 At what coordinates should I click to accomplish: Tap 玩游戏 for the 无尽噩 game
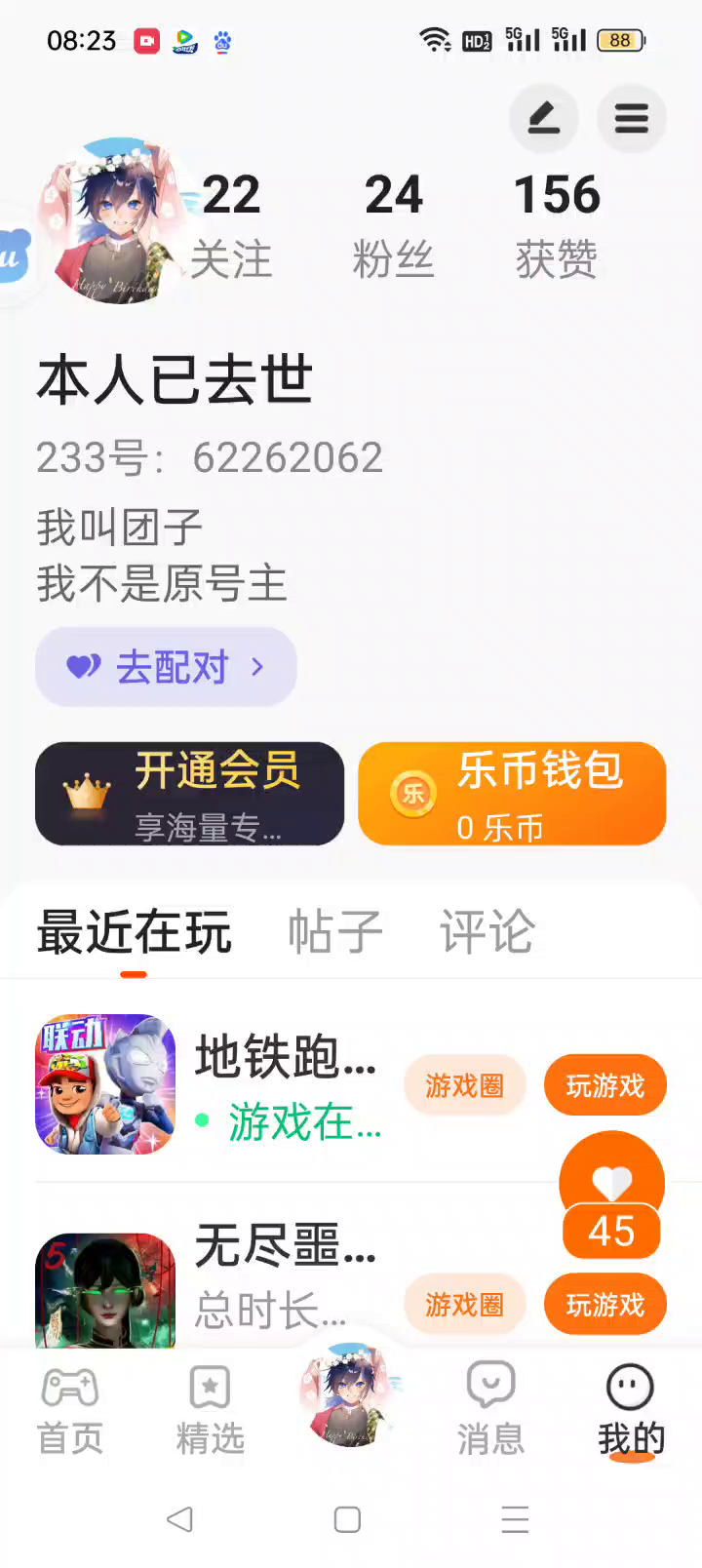click(604, 1305)
